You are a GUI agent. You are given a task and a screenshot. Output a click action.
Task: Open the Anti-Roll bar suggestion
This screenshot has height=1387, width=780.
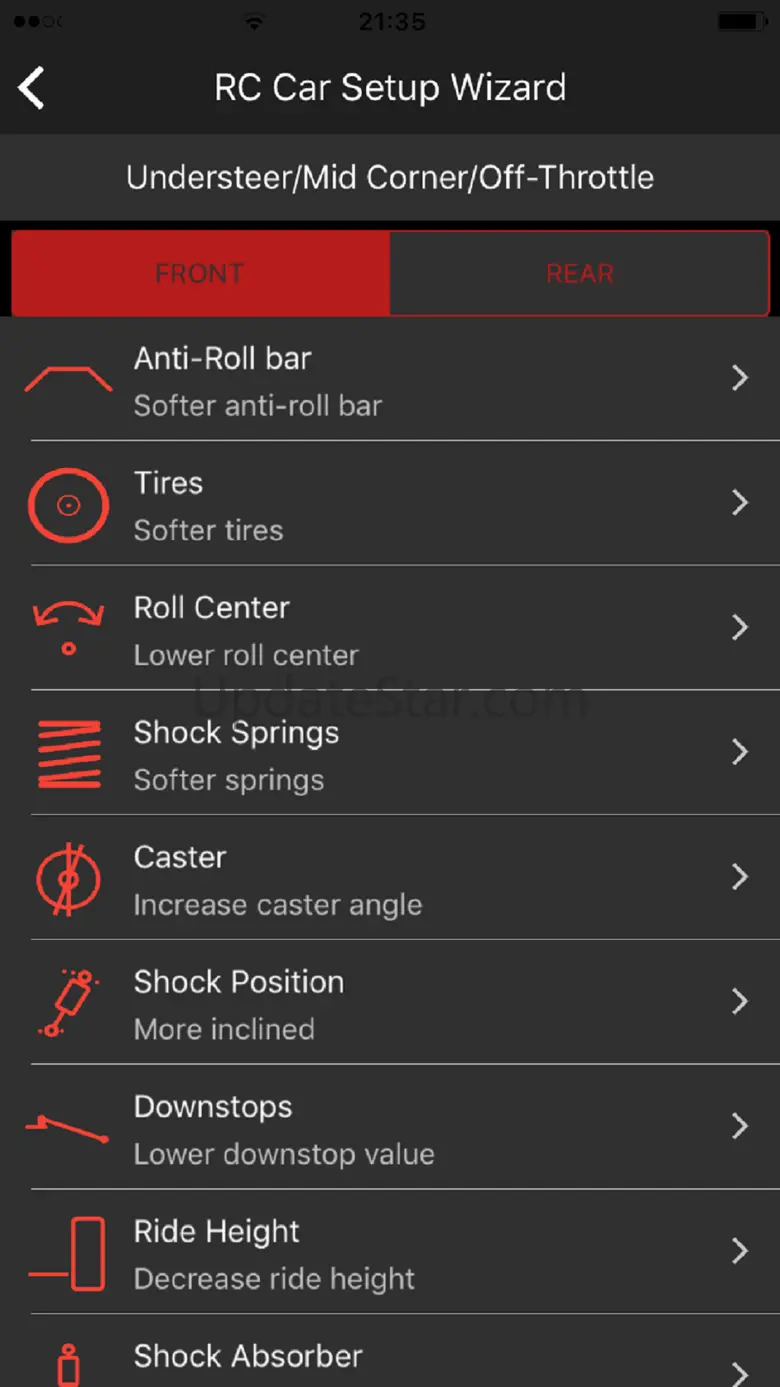(x=390, y=380)
